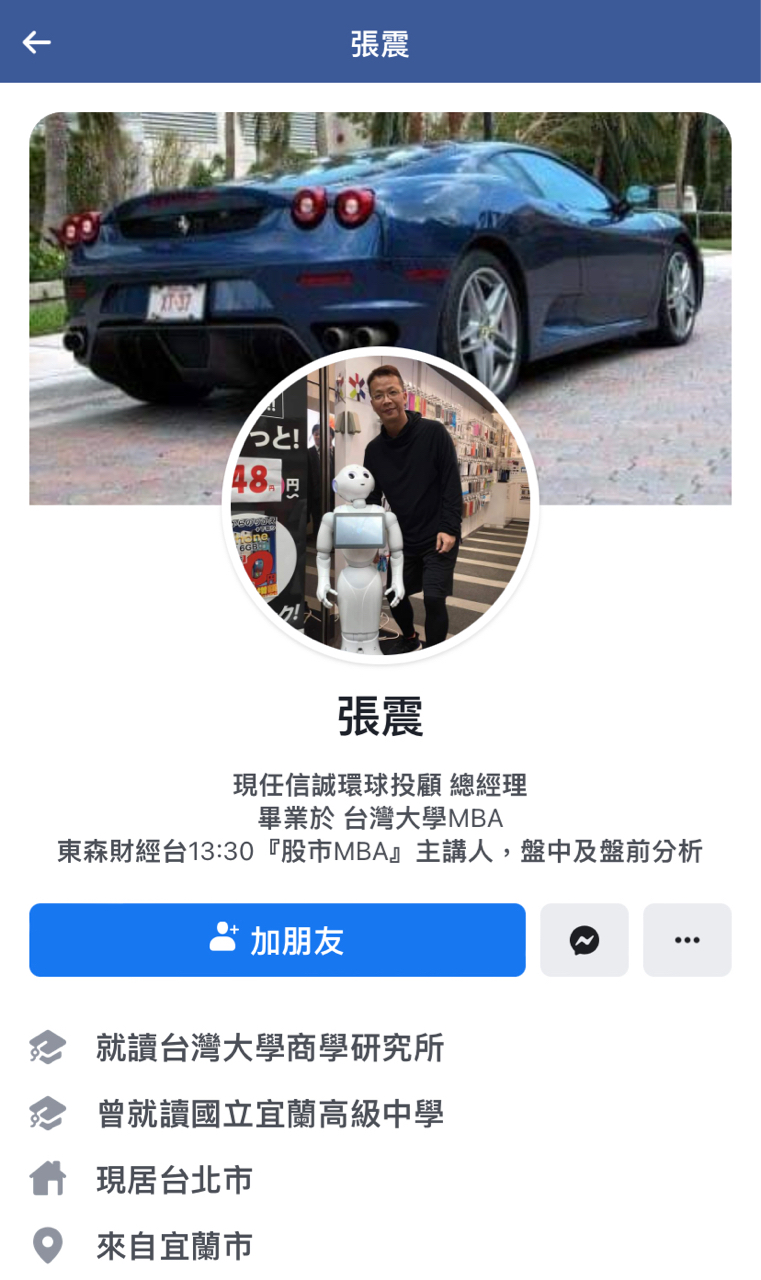761x1280 pixels.
Task: Open the three-dot more options menu
Action: click(x=687, y=940)
